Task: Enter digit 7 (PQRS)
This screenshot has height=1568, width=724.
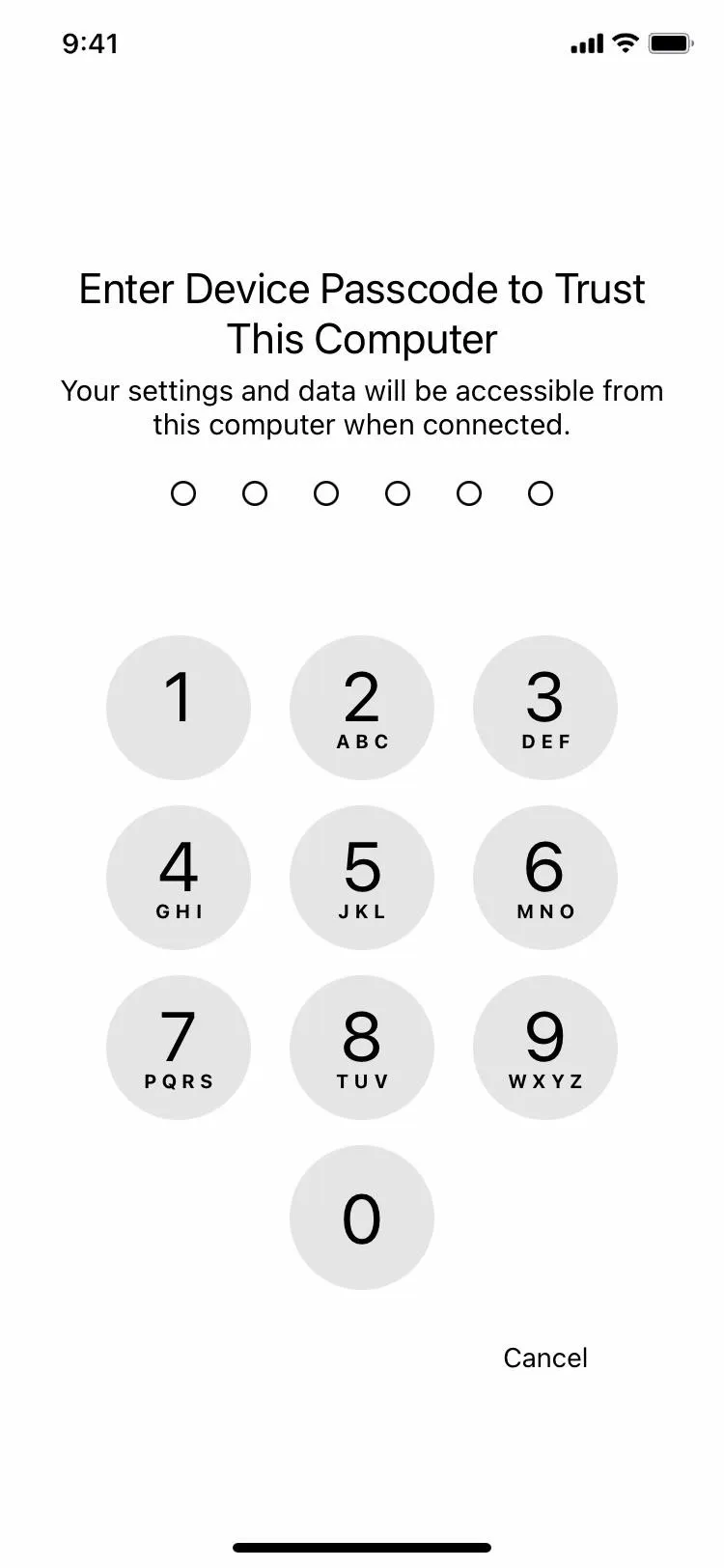Action: click(x=179, y=1048)
